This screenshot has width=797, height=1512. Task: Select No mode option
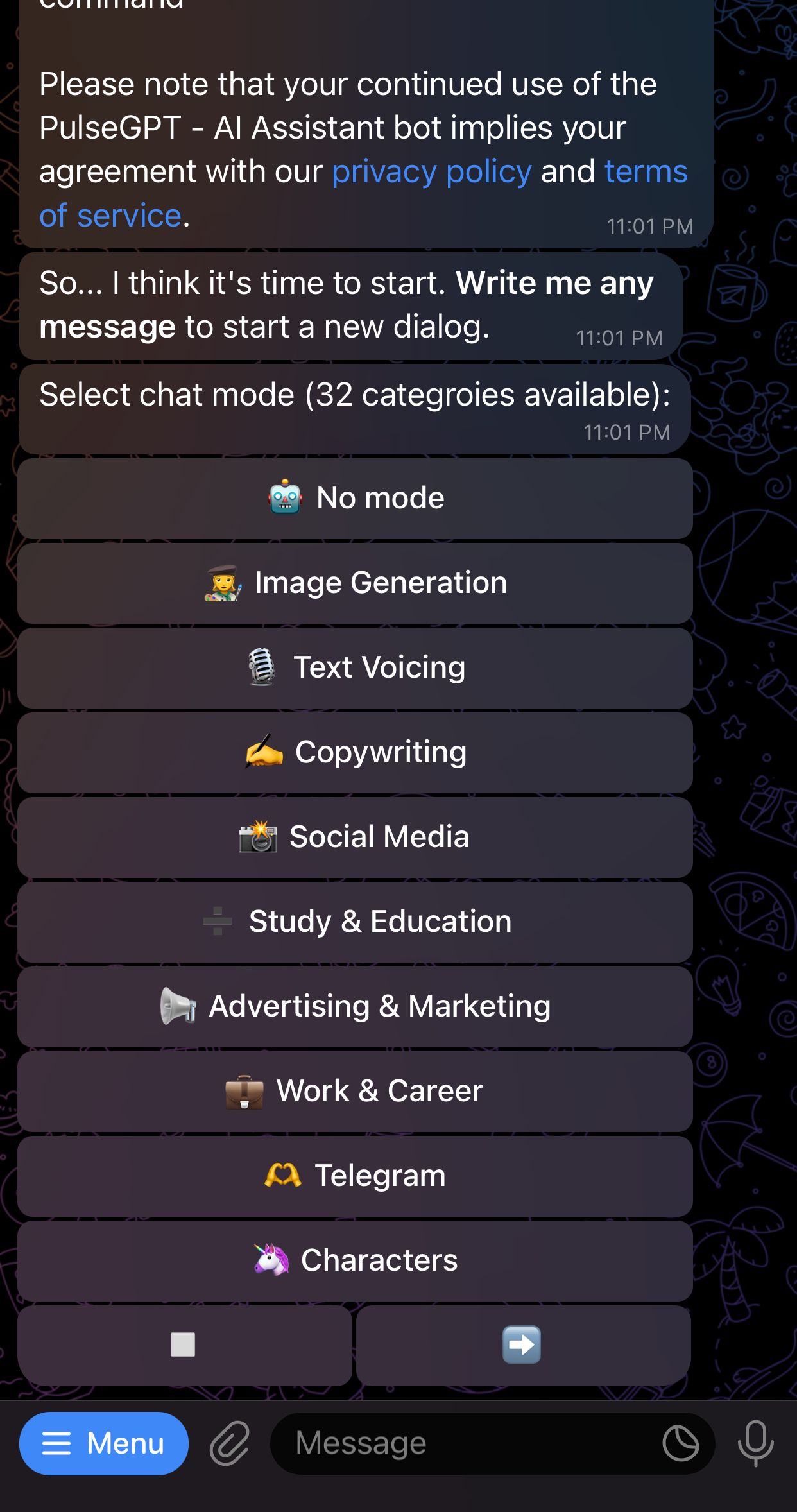pos(356,497)
